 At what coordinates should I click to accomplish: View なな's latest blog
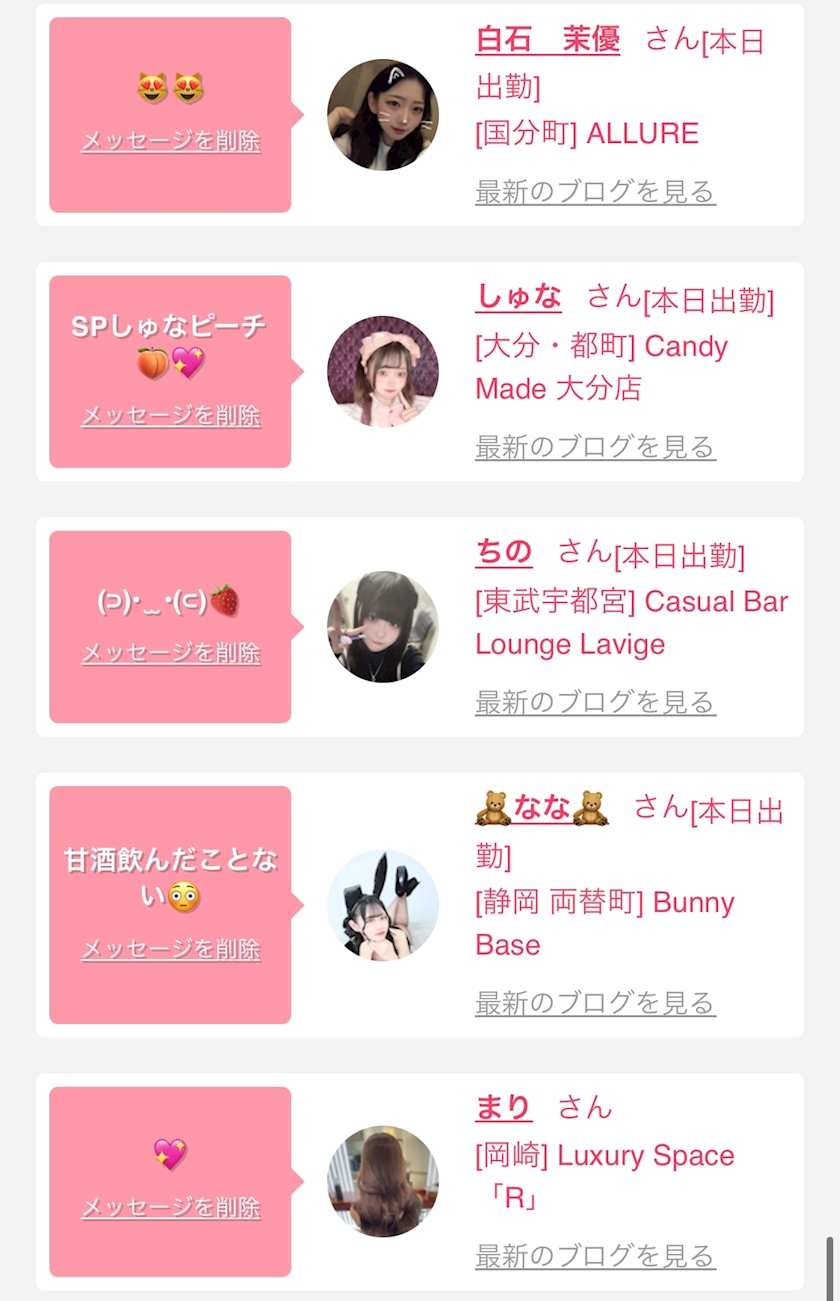(595, 1002)
